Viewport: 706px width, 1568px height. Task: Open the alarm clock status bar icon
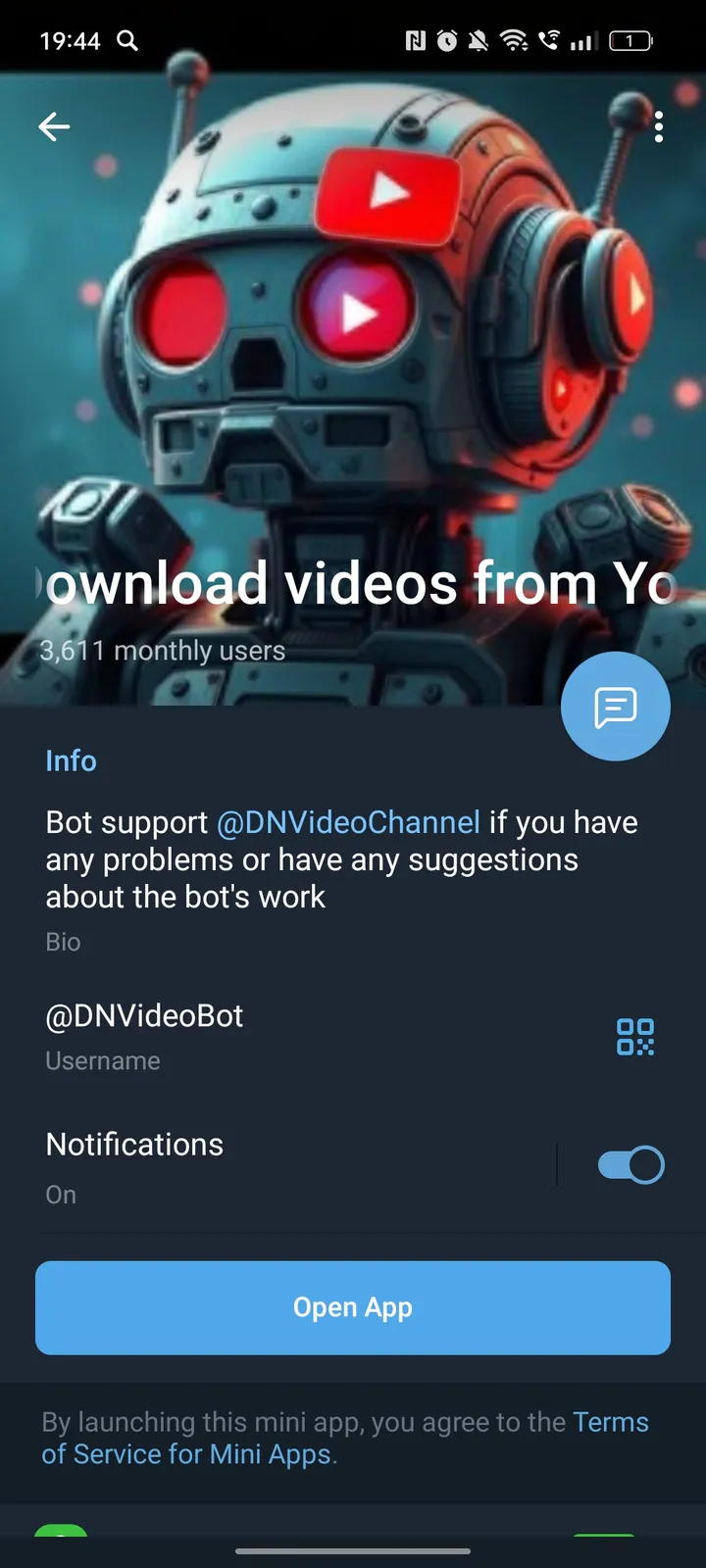(x=446, y=40)
